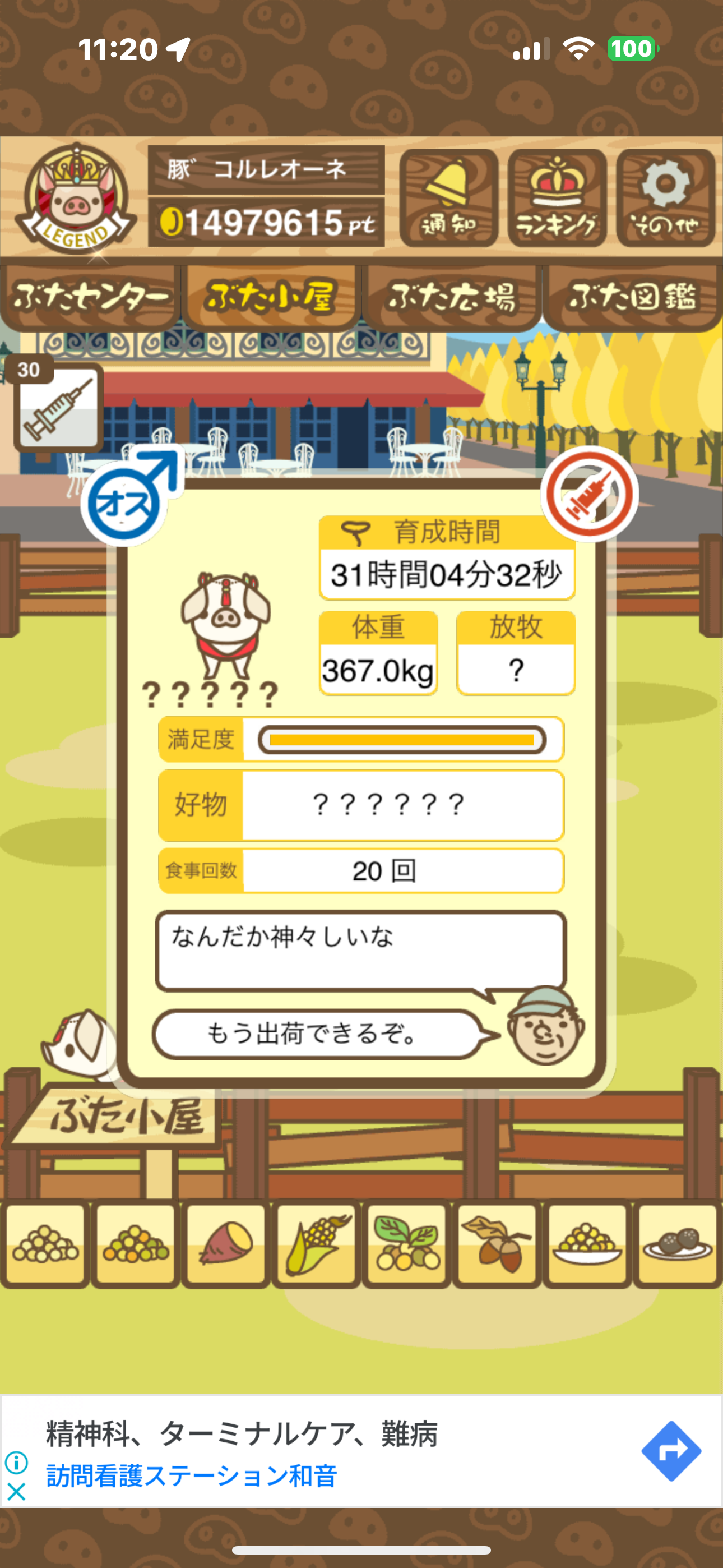Tap the red crossed-out syringe icon
Viewport: 723px width, 1568px height.
(x=589, y=494)
